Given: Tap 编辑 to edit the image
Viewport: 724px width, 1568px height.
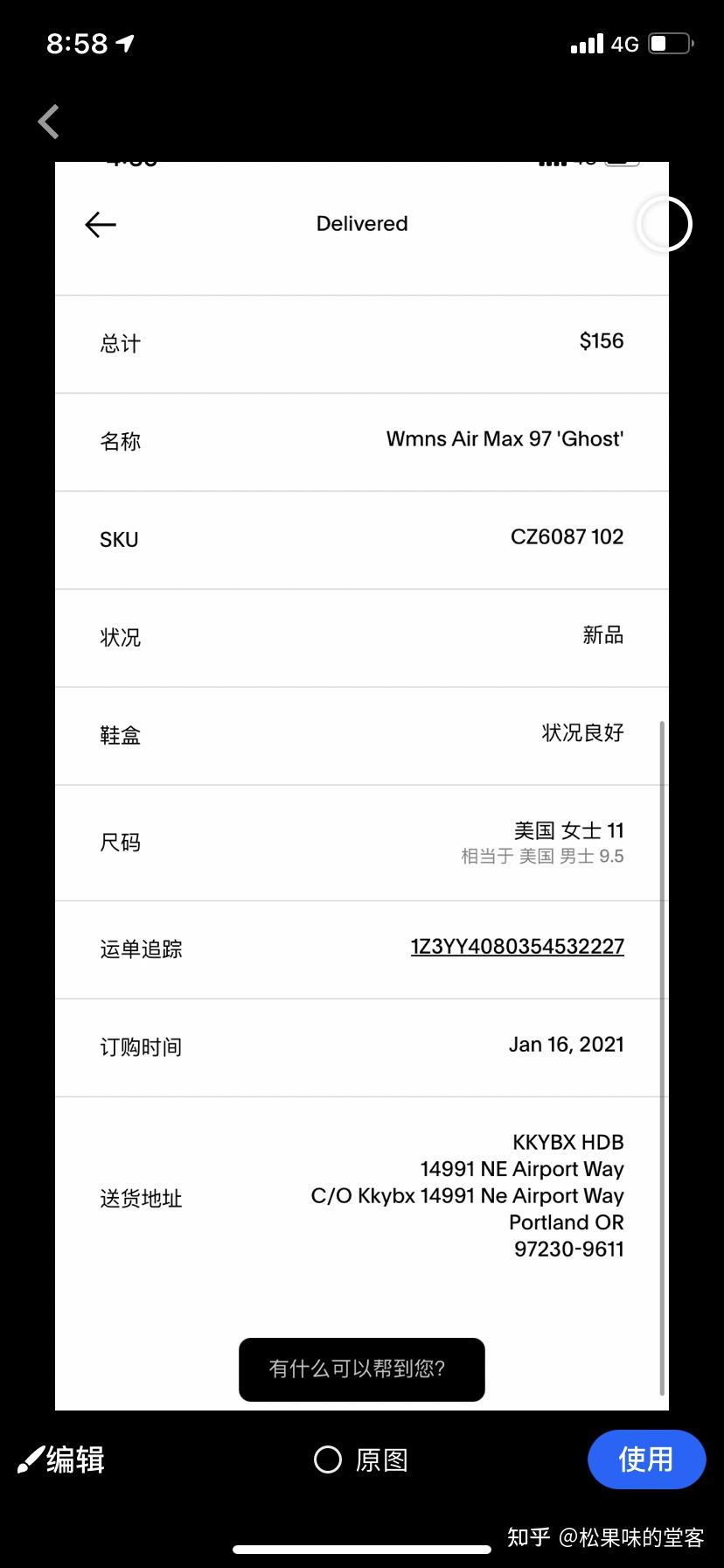Looking at the screenshot, I should coord(61,1460).
